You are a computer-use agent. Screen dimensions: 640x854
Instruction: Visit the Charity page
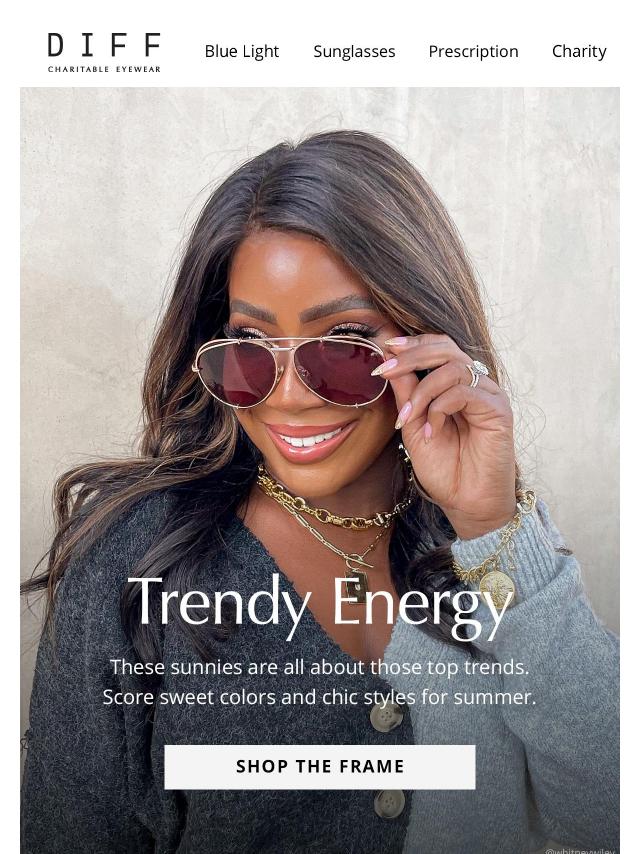[579, 51]
